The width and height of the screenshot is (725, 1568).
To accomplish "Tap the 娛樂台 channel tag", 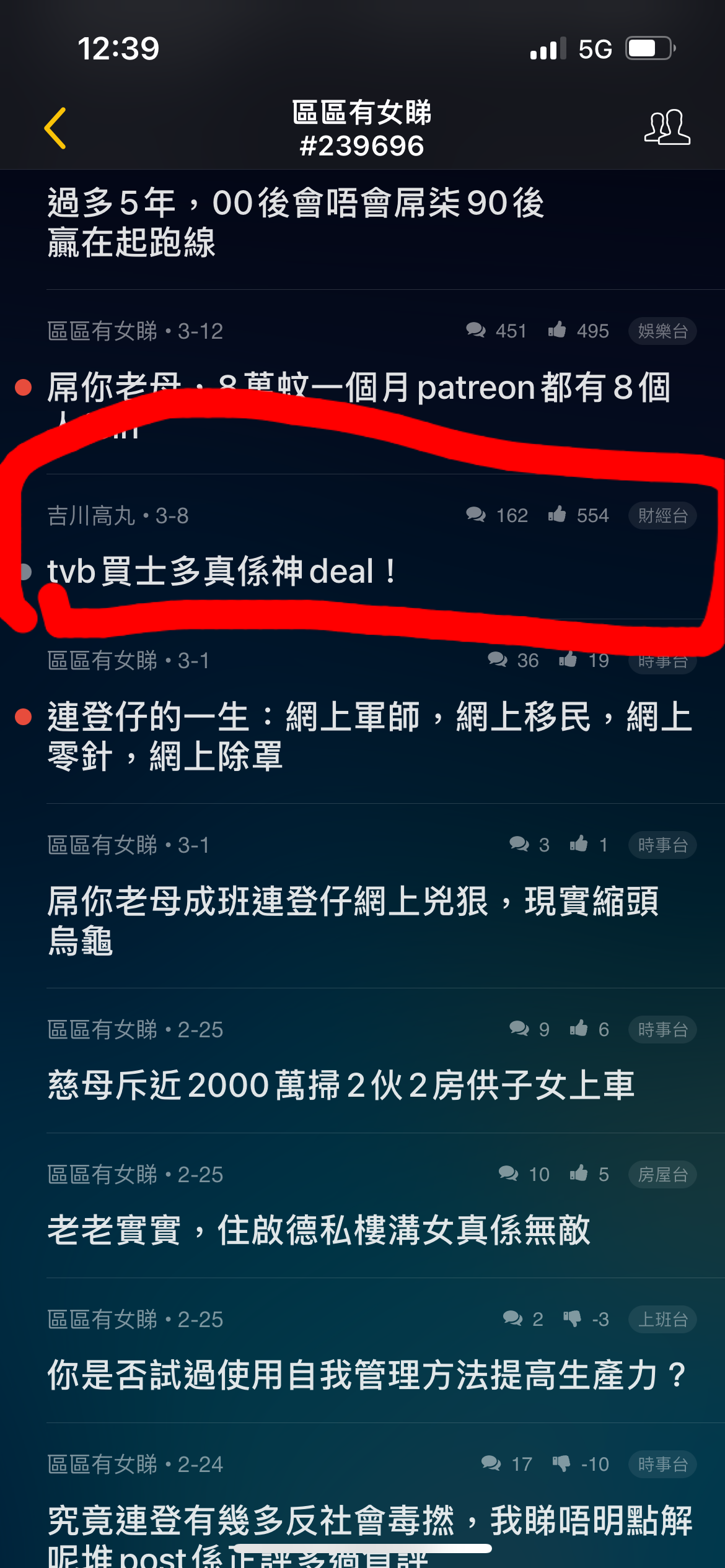I will (x=662, y=331).
